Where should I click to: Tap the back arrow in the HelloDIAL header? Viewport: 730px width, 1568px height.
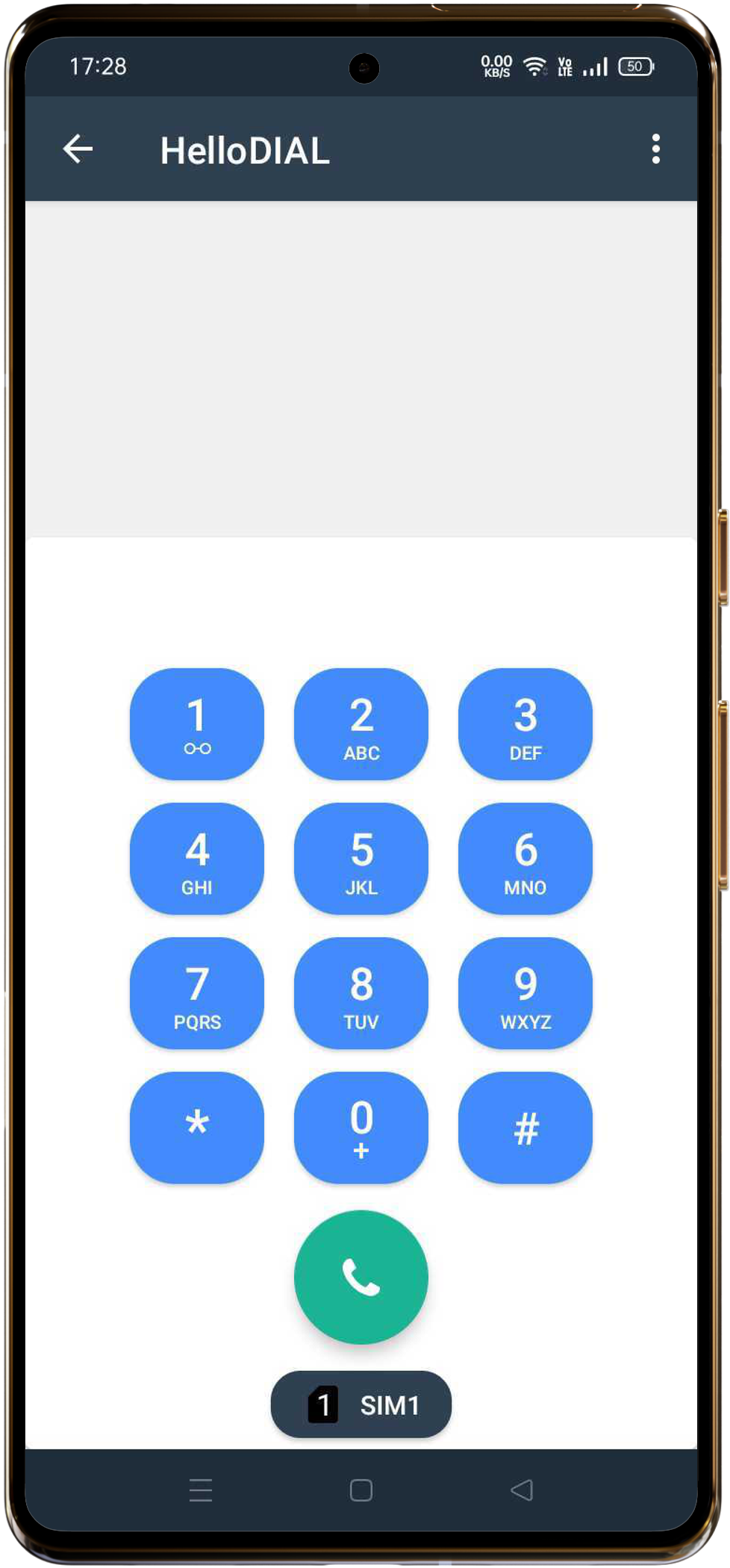click(77, 149)
